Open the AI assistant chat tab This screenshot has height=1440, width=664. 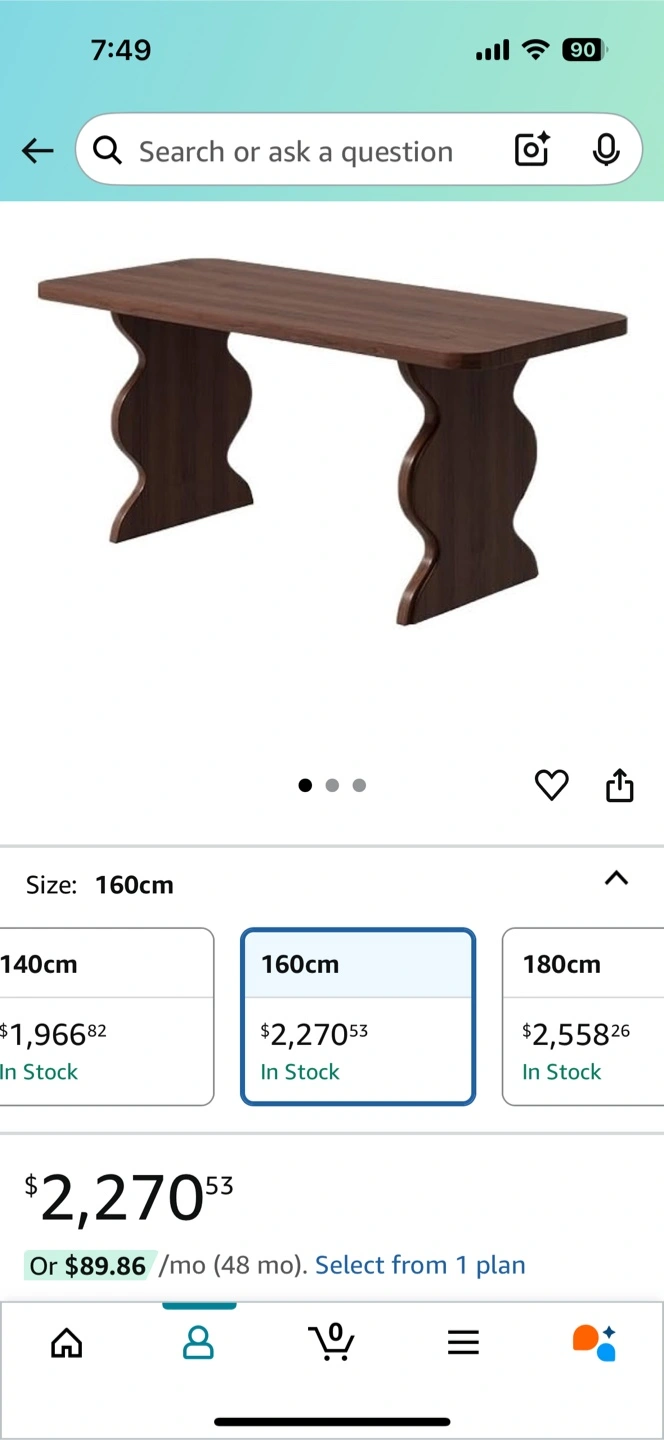[x=594, y=1342]
